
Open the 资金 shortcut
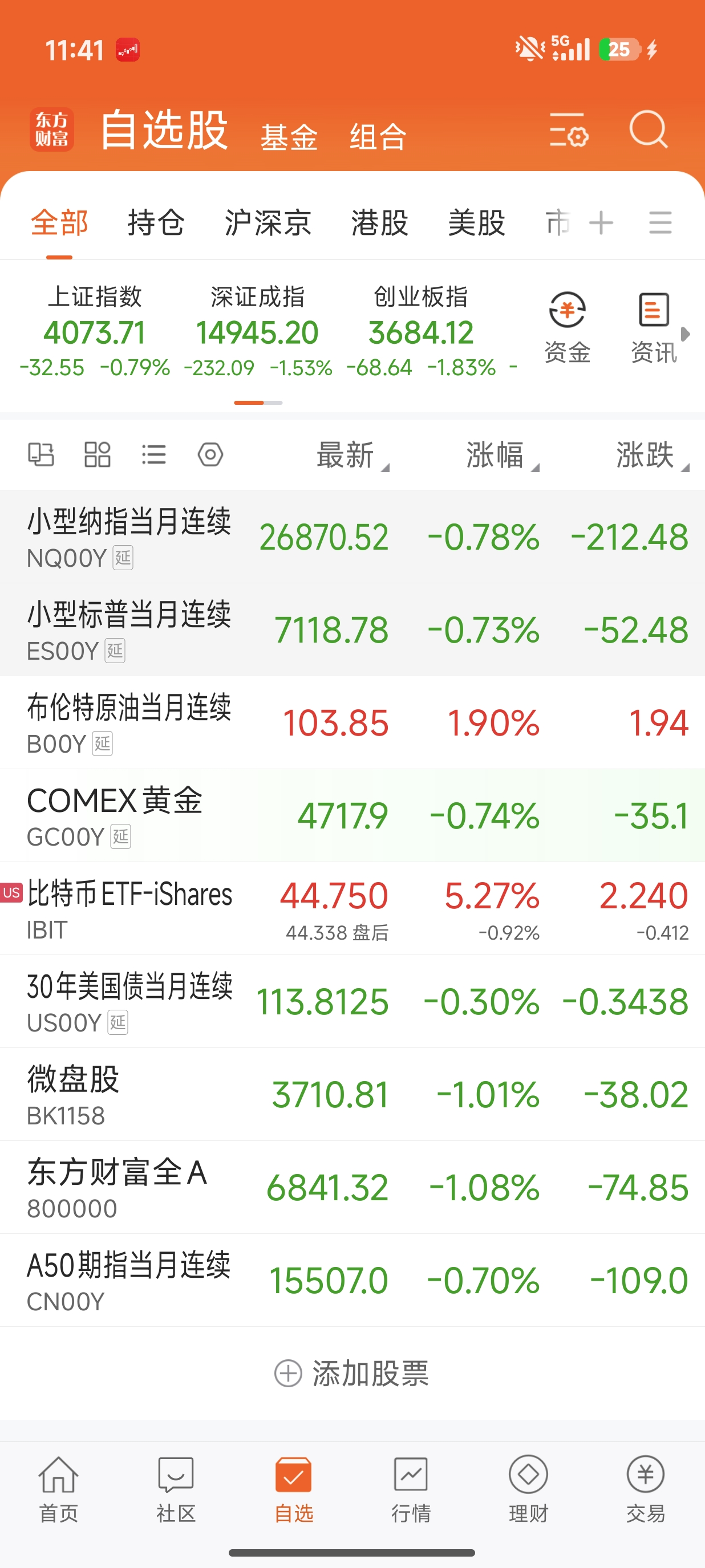(567, 327)
